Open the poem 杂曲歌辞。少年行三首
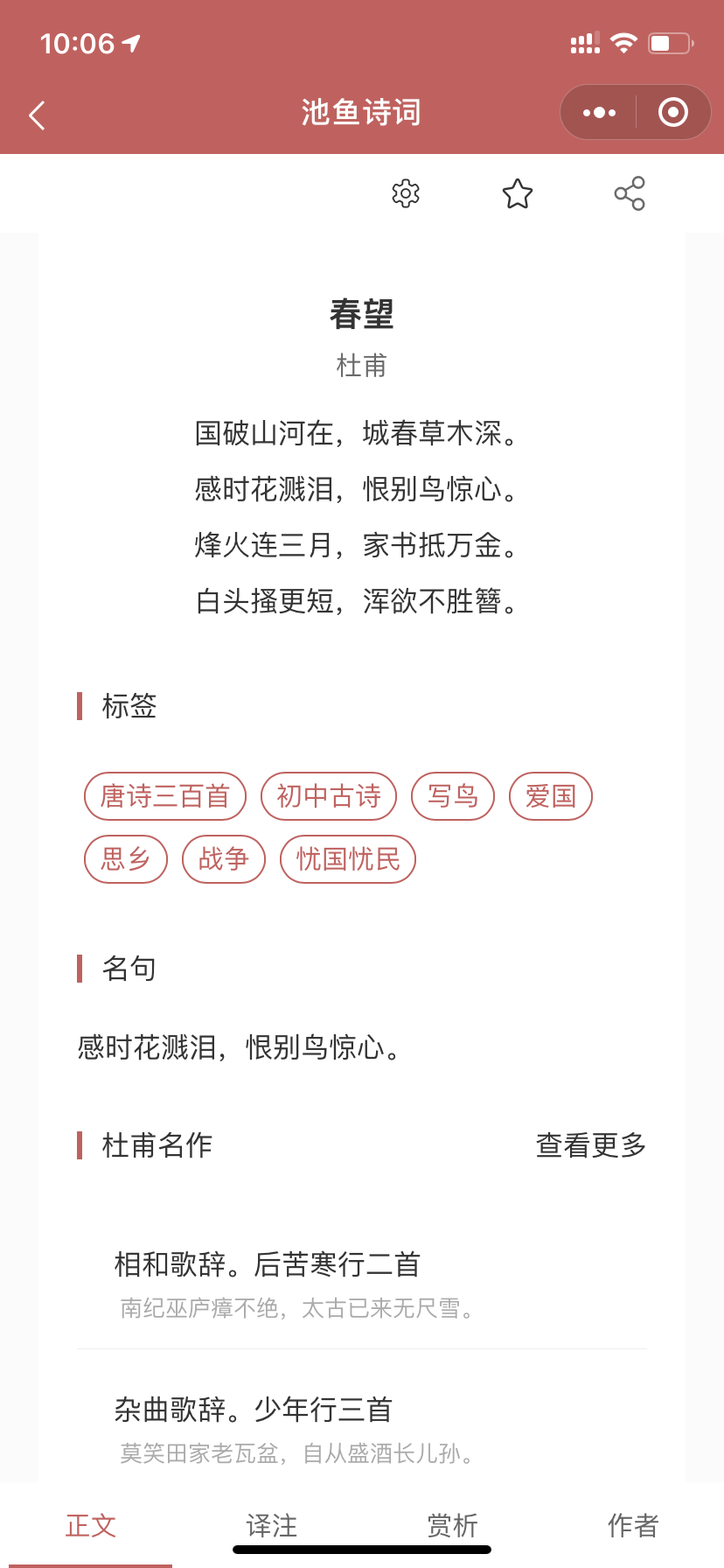724x1568 pixels. (362, 1426)
